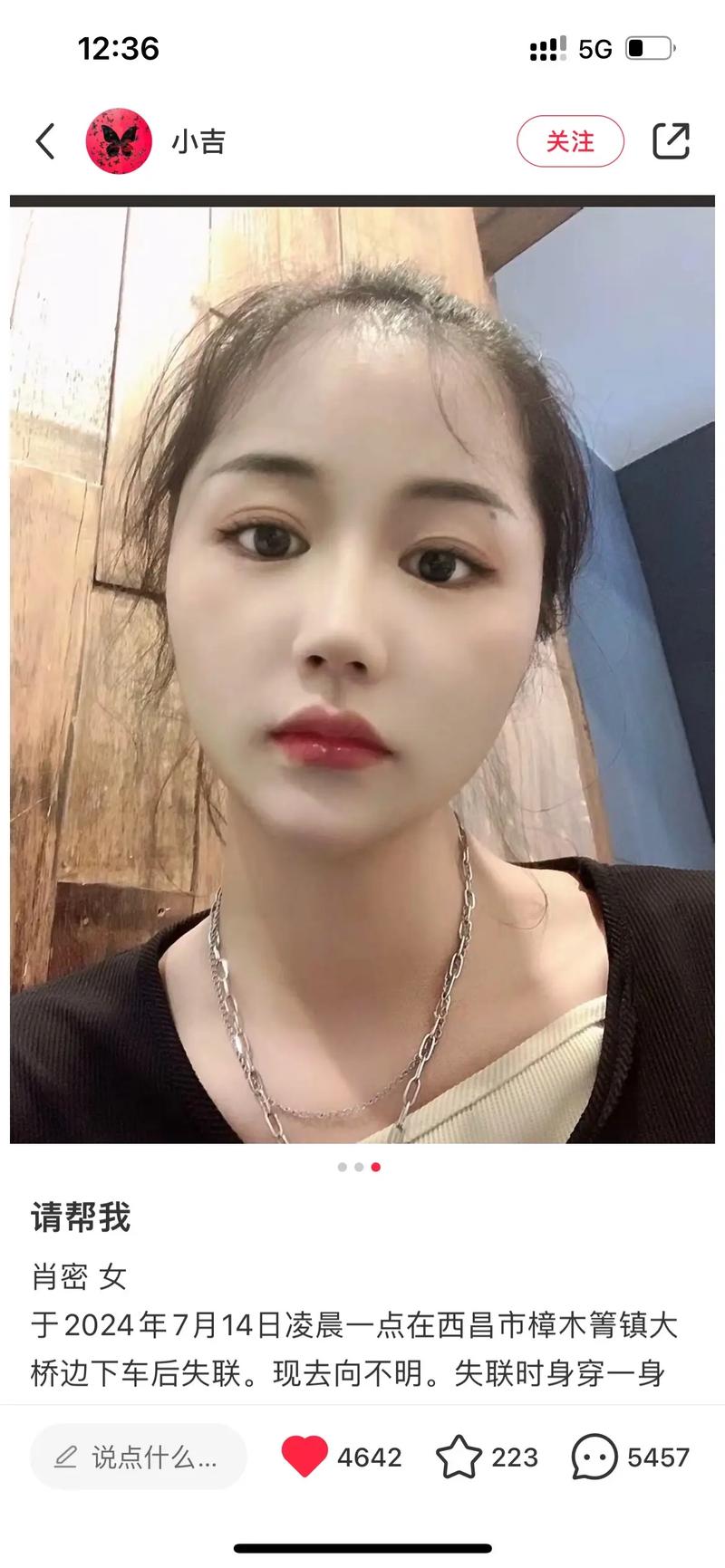Open 小吉's profile avatar
Screen dimensions: 725x1568
118,141
